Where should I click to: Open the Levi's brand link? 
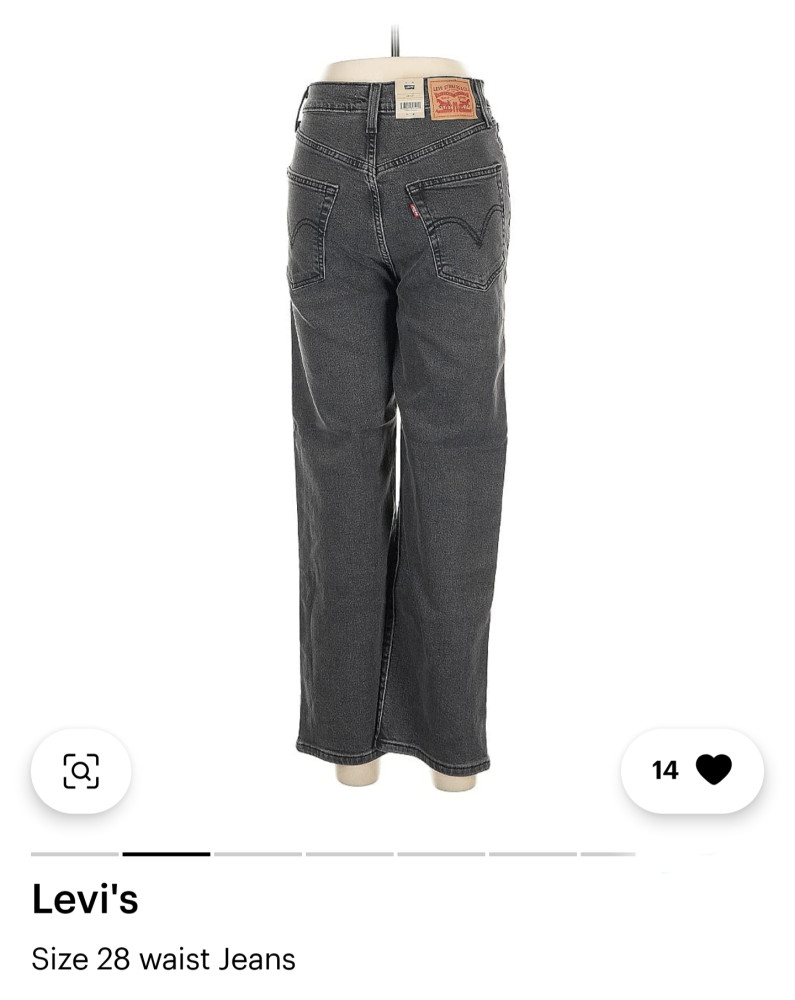pos(85,900)
